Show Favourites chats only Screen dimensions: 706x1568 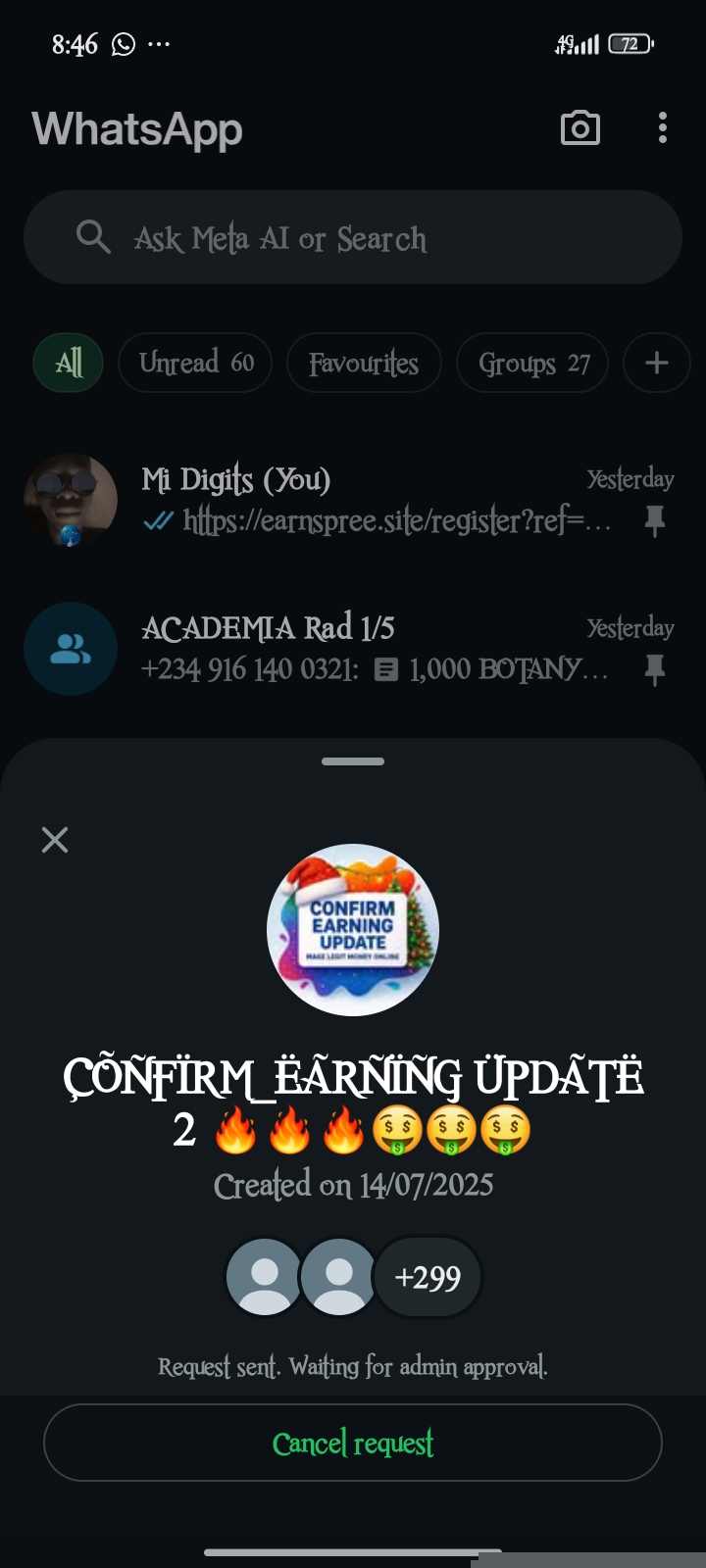(x=364, y=363)
